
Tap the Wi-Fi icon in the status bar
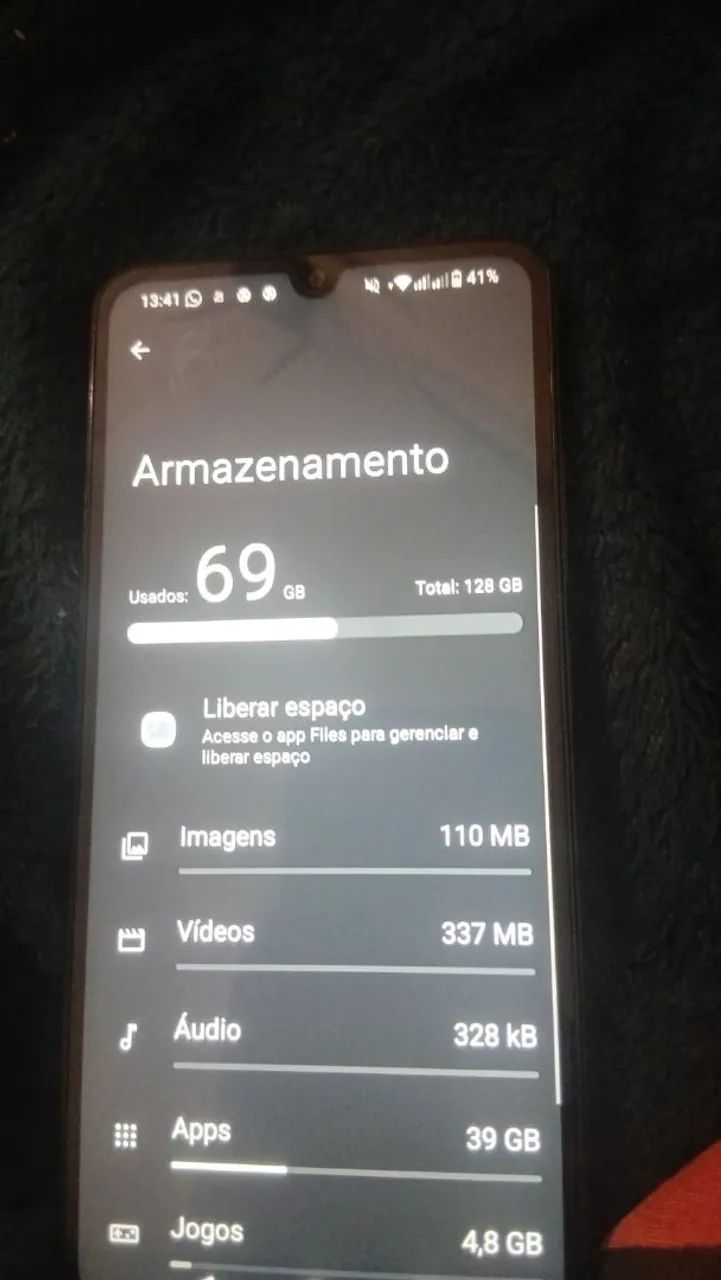[x=404, y=284]
